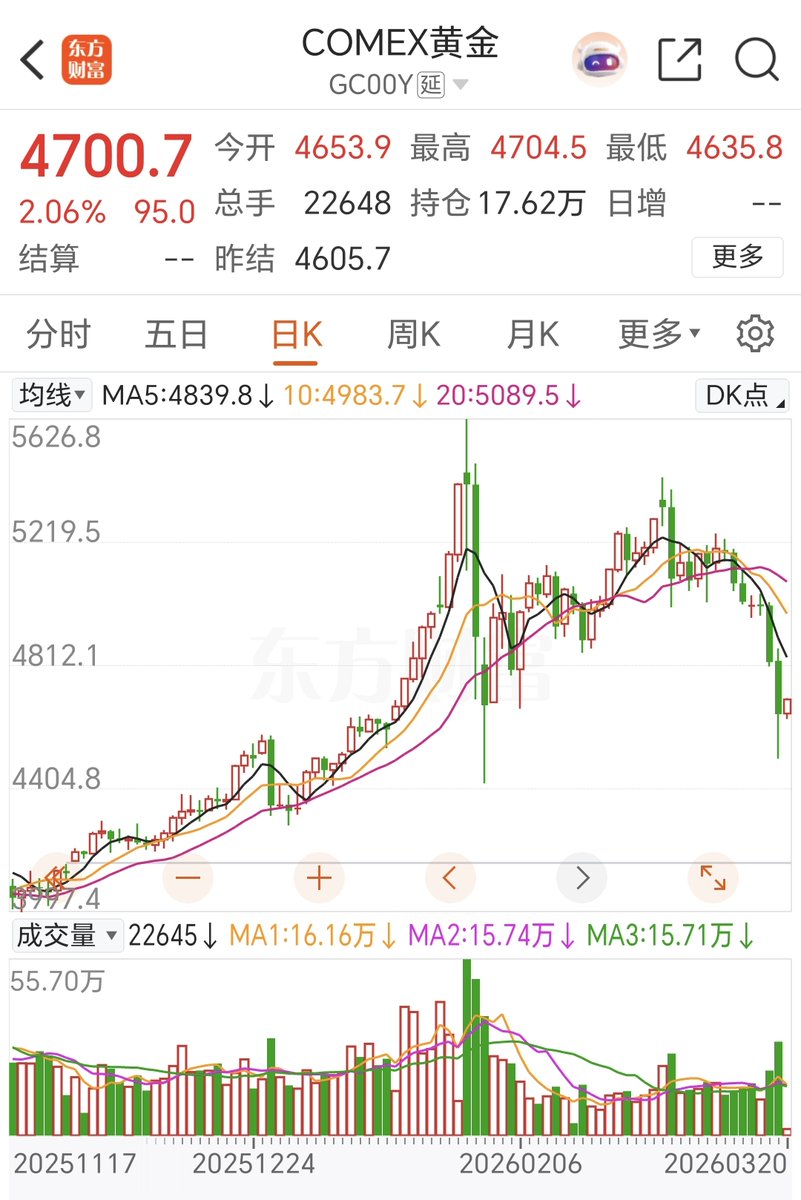
Task: Expand the GC00Y contract dropdown
Action: [459, 85]
